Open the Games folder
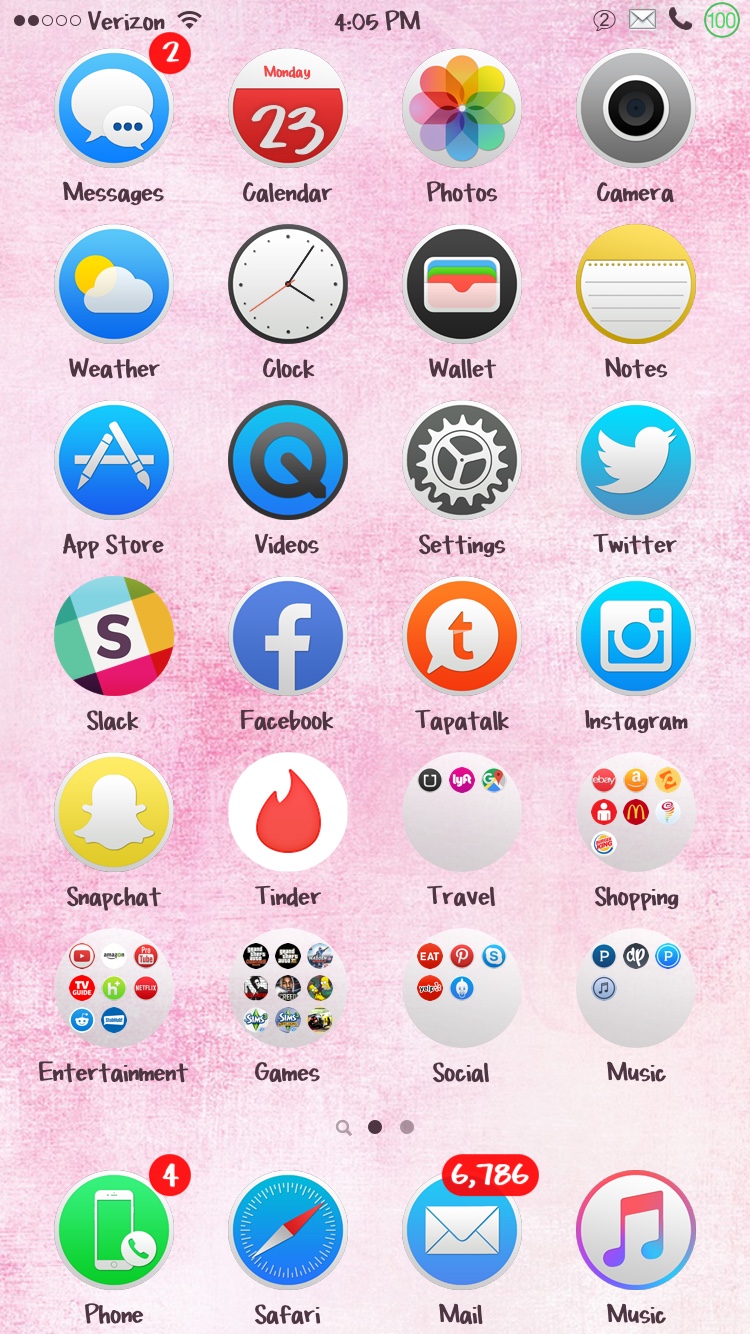 [287, 988]
